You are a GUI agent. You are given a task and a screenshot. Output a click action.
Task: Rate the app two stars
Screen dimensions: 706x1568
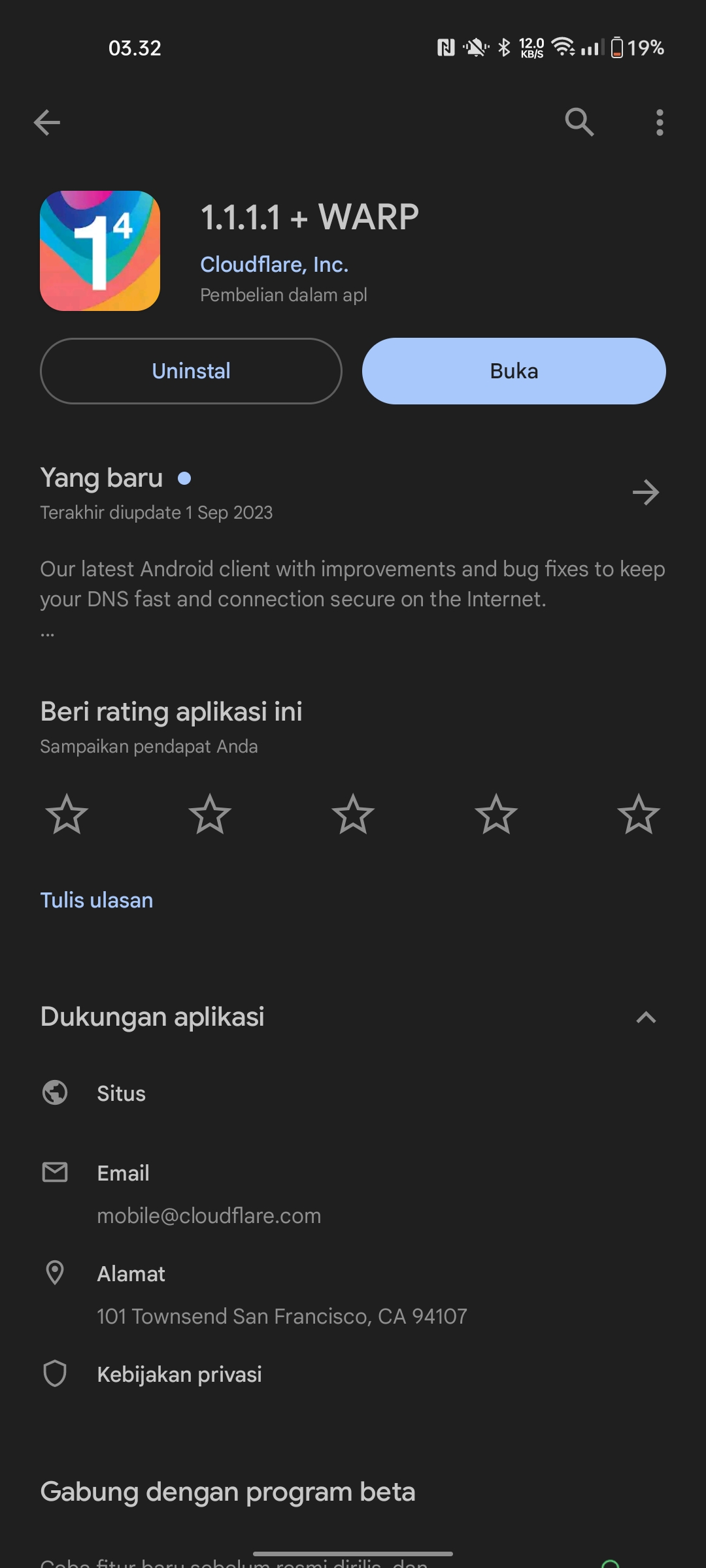[210, 814]
